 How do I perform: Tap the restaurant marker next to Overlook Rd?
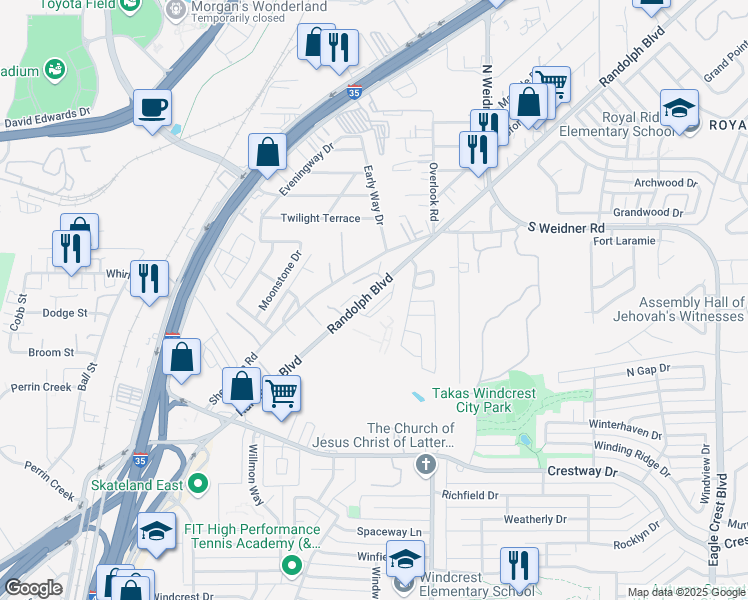point(478,154)
